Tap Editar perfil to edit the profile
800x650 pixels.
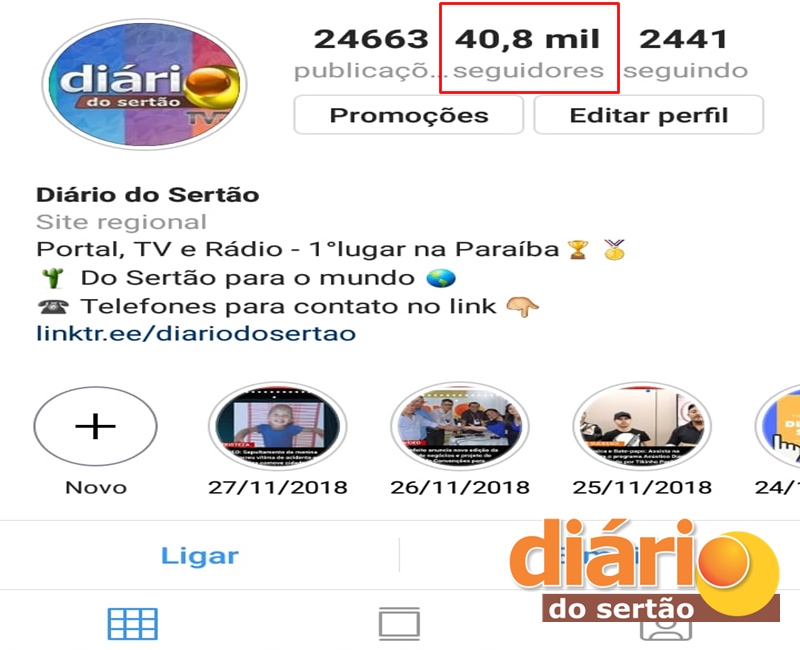(x=648, y=115)
